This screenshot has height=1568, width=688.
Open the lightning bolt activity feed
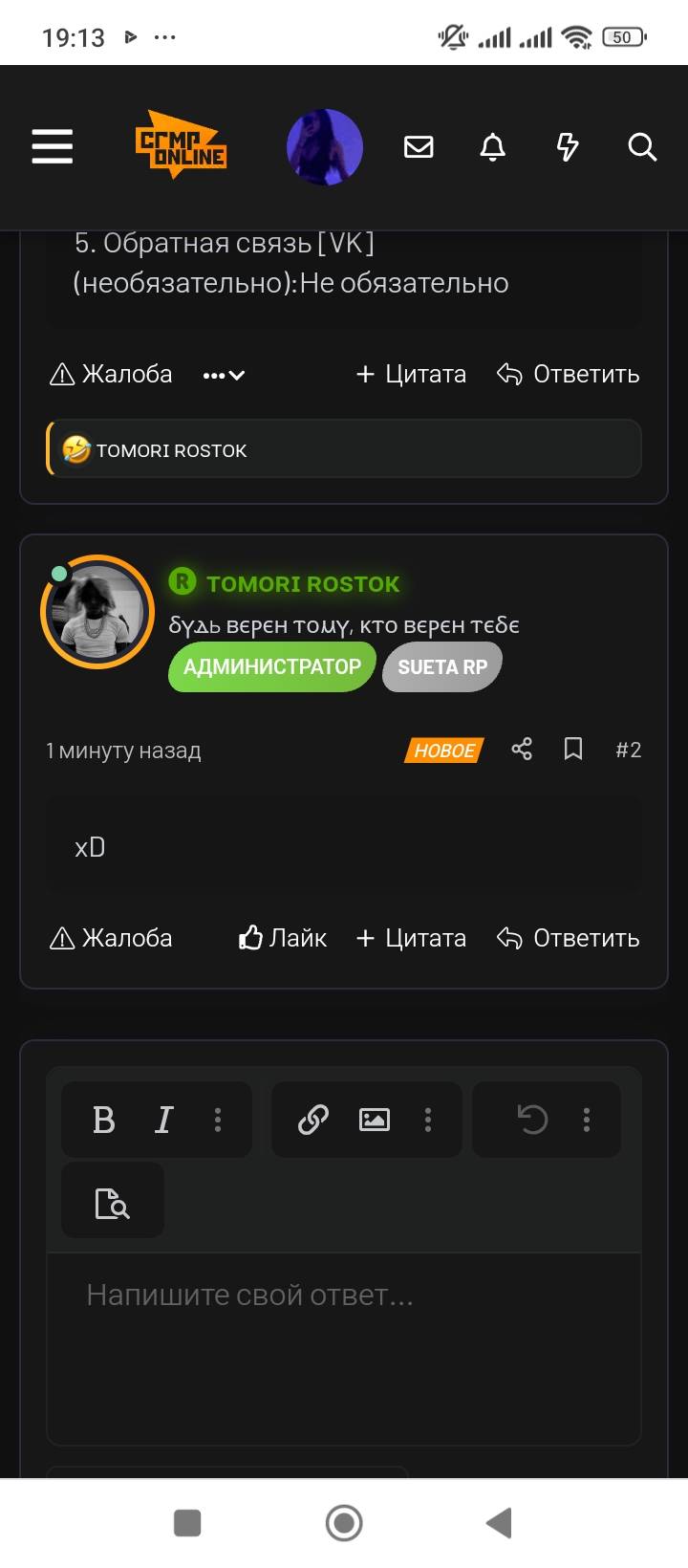point(568,146)
